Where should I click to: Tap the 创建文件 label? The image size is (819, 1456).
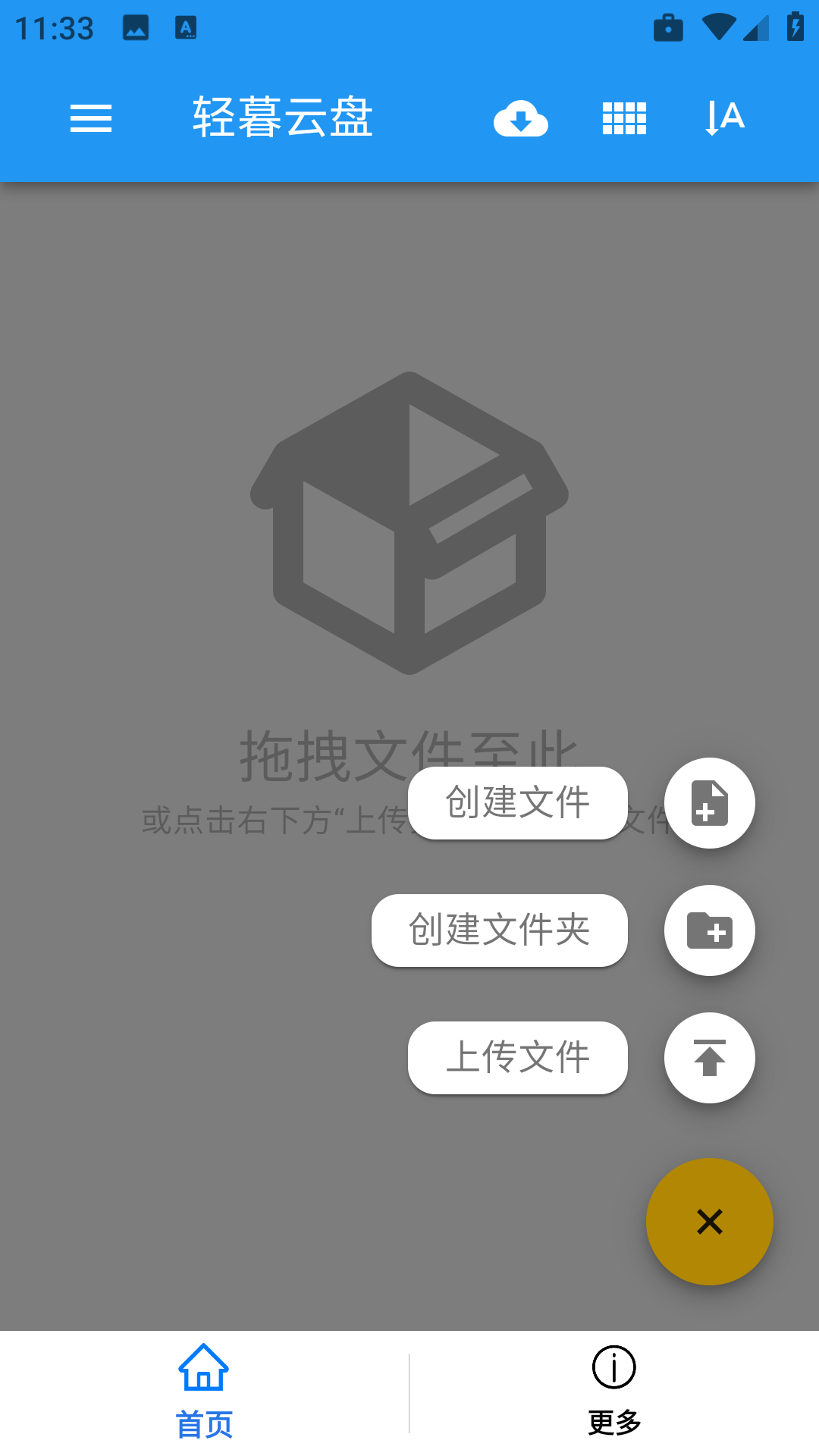pyautogui.click(x=518, y=802)
